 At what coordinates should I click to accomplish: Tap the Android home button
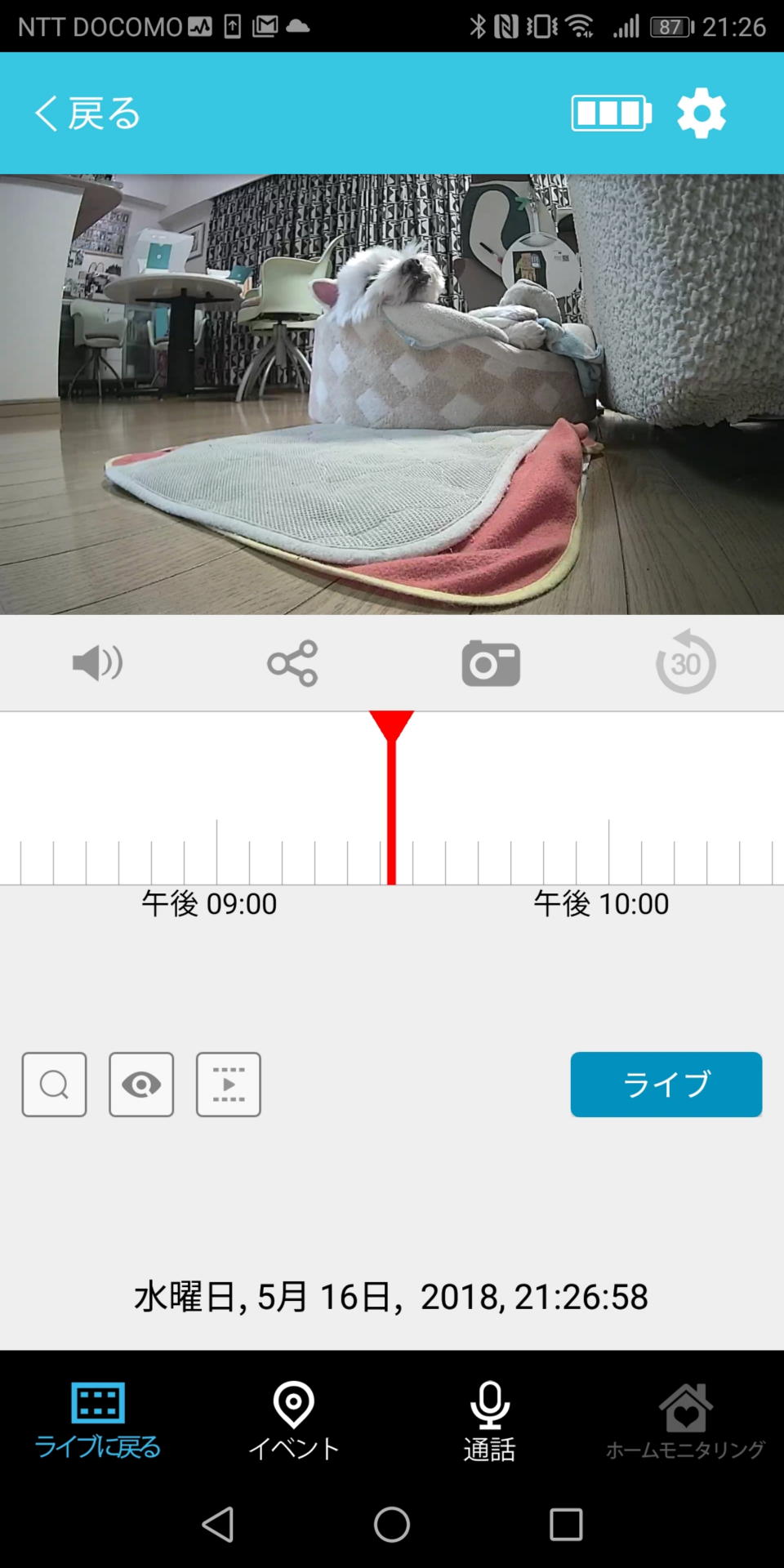(x=392, y=1524)
